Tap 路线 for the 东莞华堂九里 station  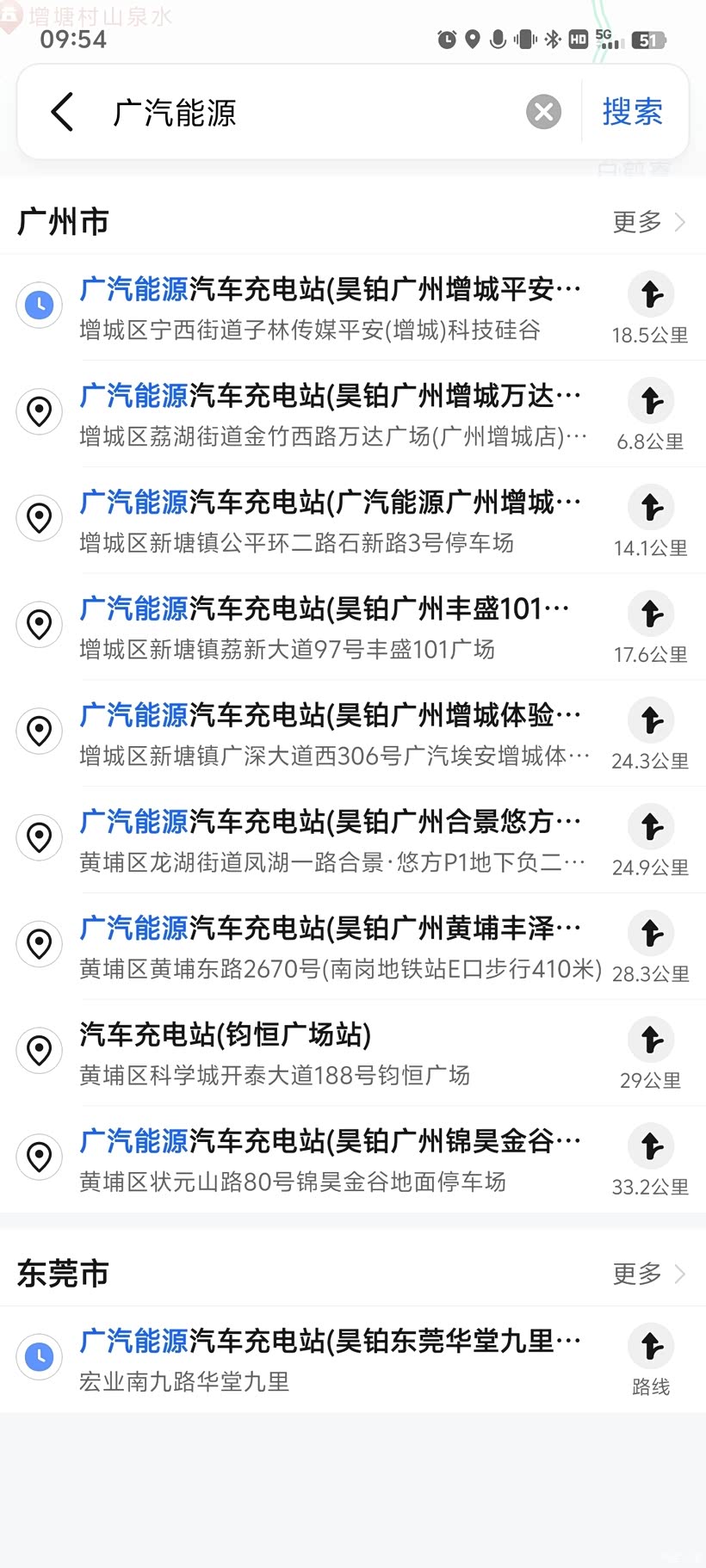click(650, 1358)
